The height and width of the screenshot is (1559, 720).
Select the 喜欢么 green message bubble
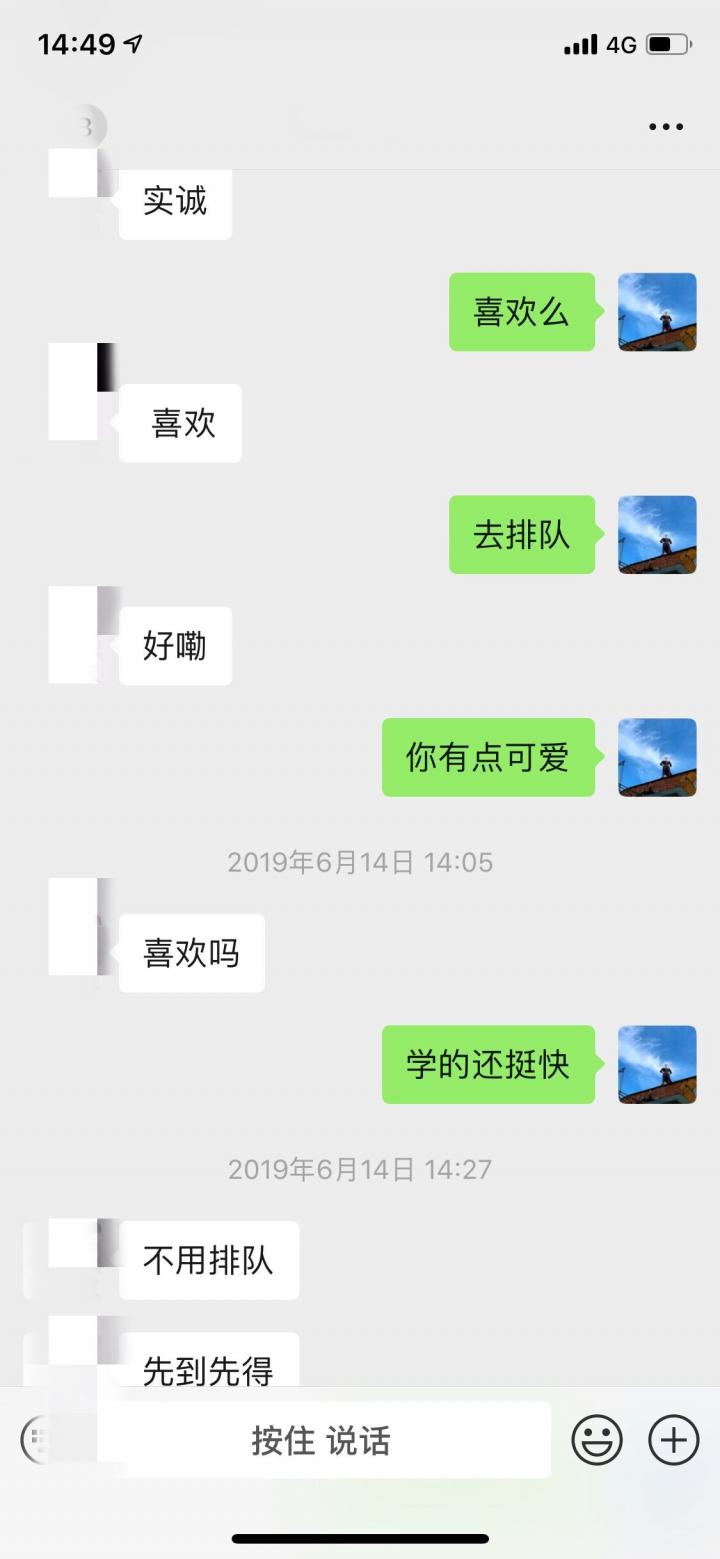pos(521,312)
